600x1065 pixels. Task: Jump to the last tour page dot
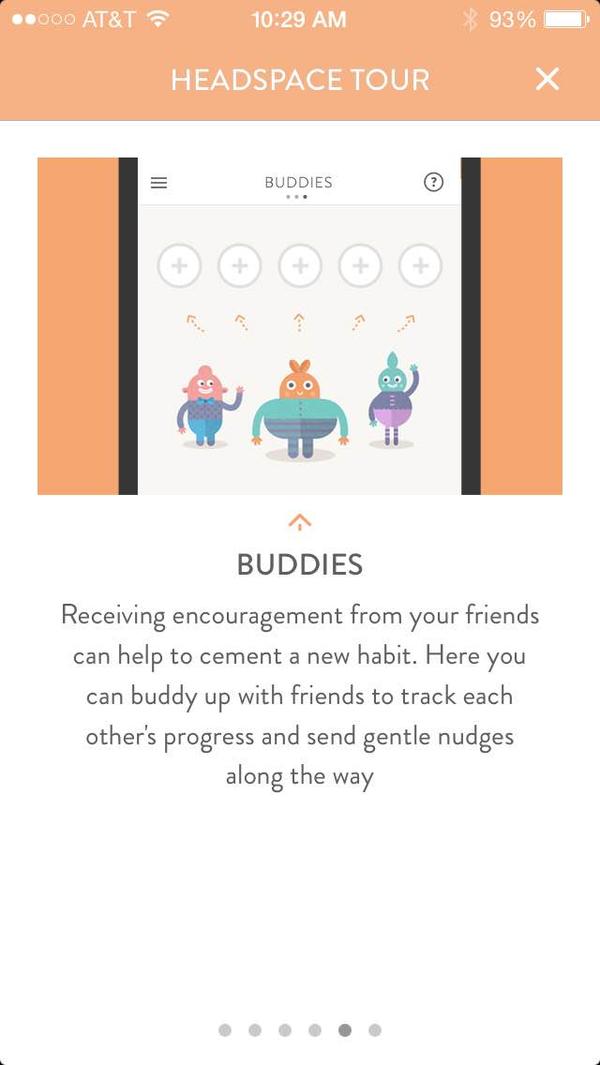pos(374,1030)
